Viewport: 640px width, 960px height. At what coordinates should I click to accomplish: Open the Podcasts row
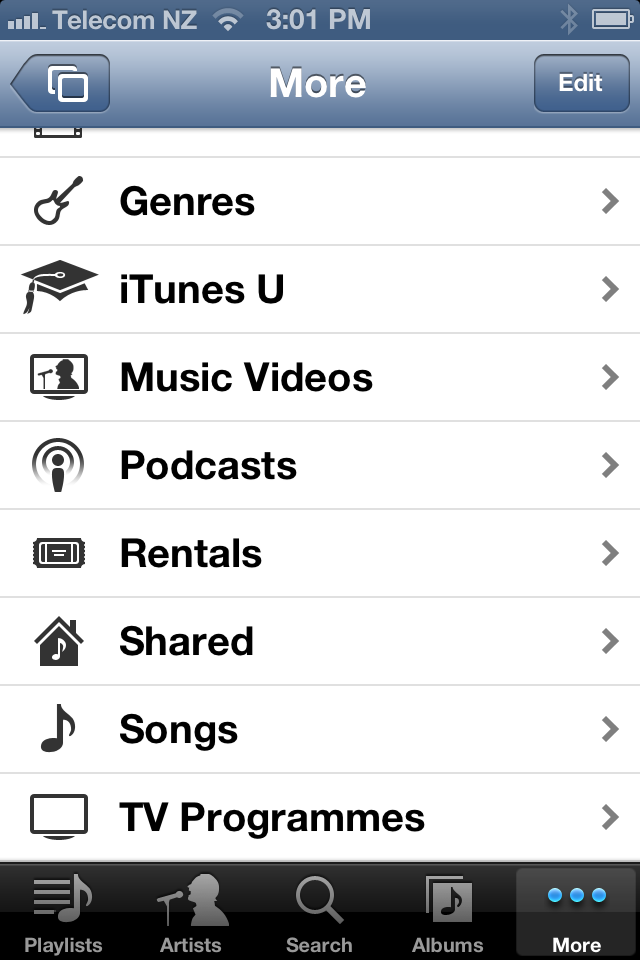coord(320,466)
